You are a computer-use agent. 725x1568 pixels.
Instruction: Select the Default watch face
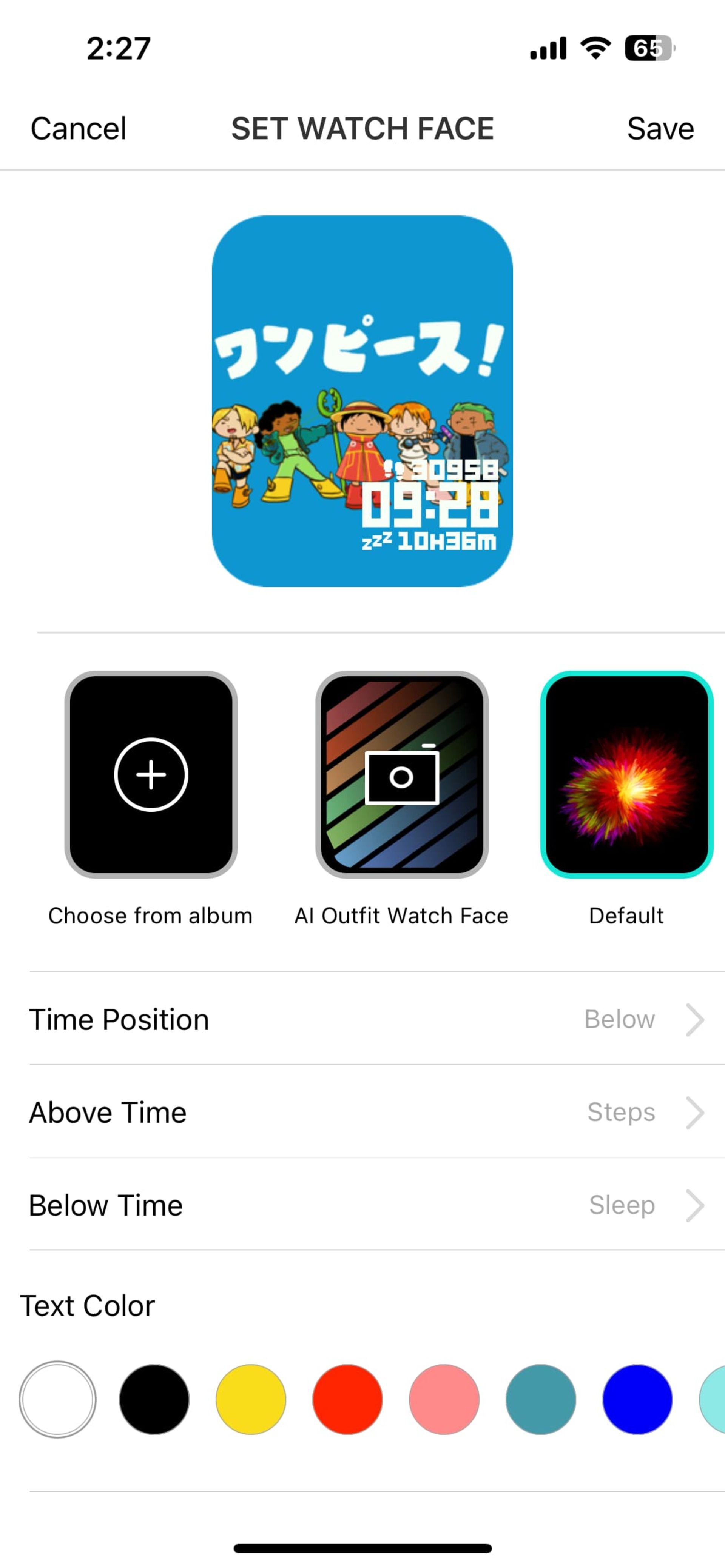626,775
